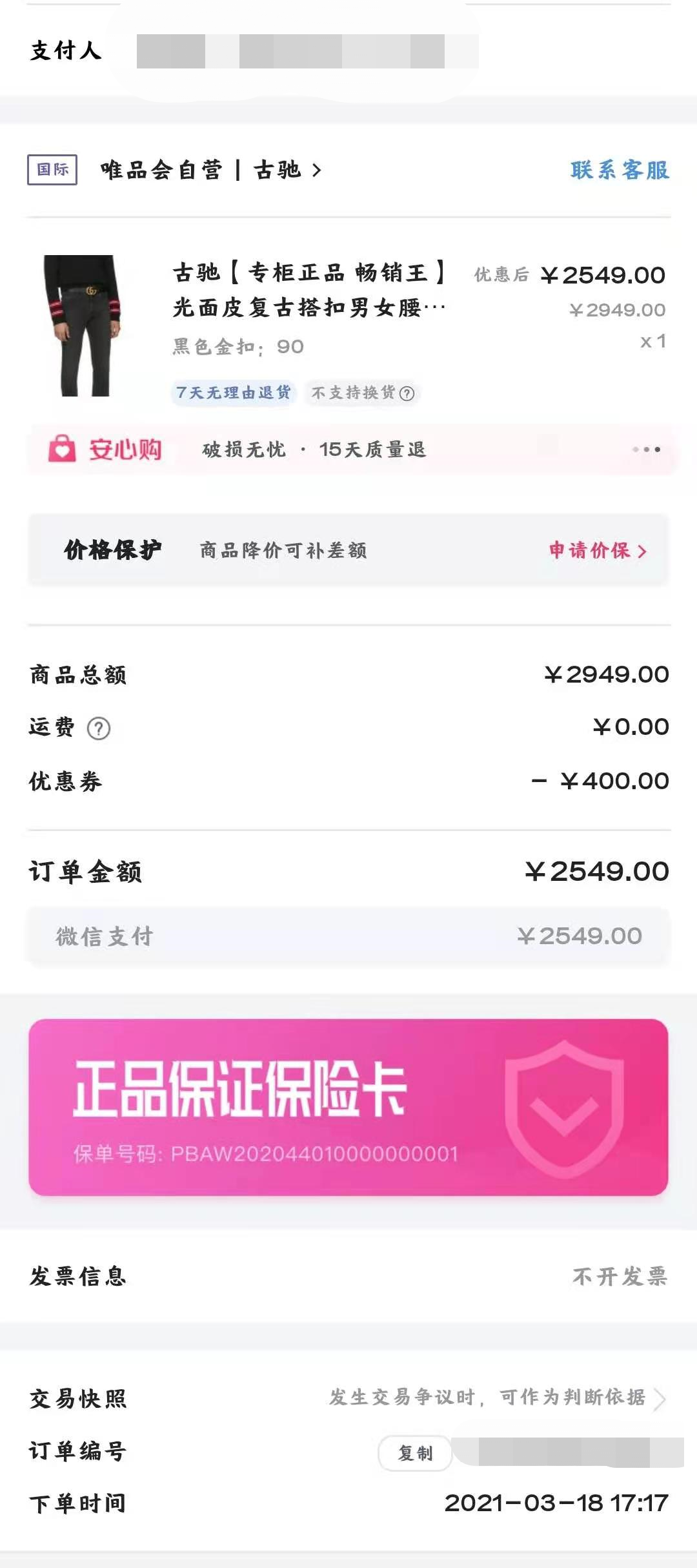
Task: Open the 唯品会自营 古驰 store page
Action: click(210, 170)
